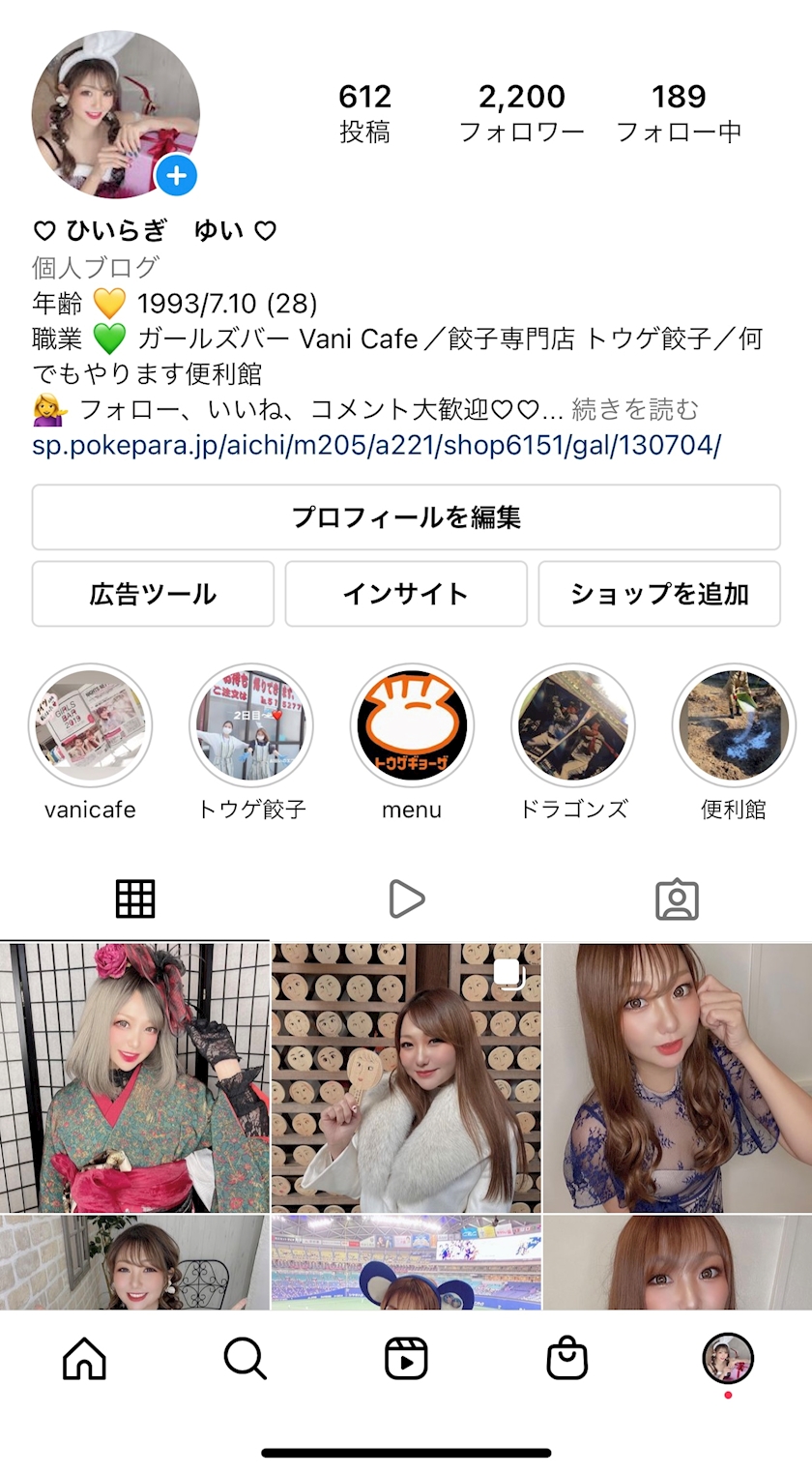812x1473 pixels.
Task: Tap プロフィールを編集 button
Action: (406, 517)
